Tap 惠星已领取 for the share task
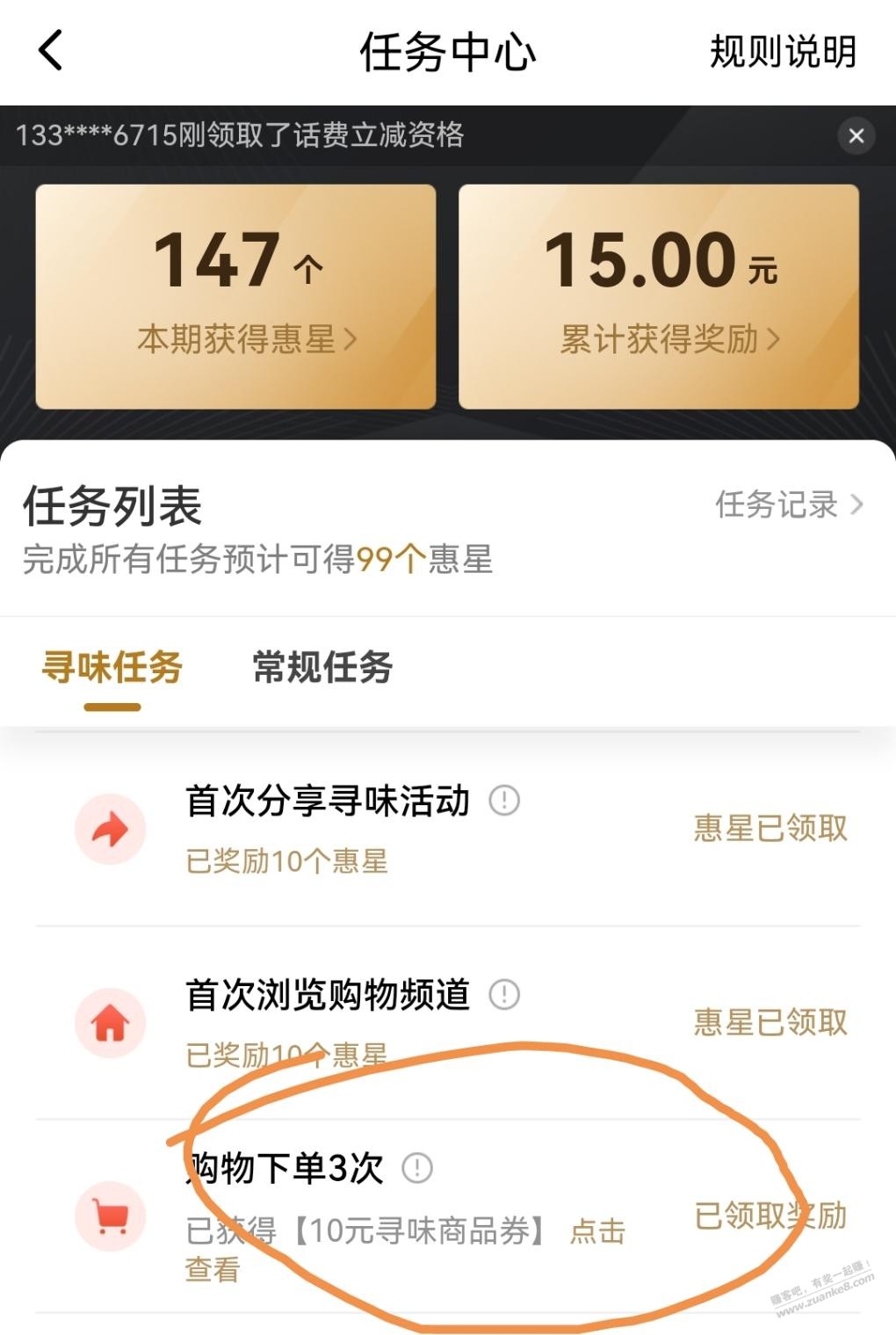Image resolution: width=896 pixels, height=1335 pixels. point(770,826)
